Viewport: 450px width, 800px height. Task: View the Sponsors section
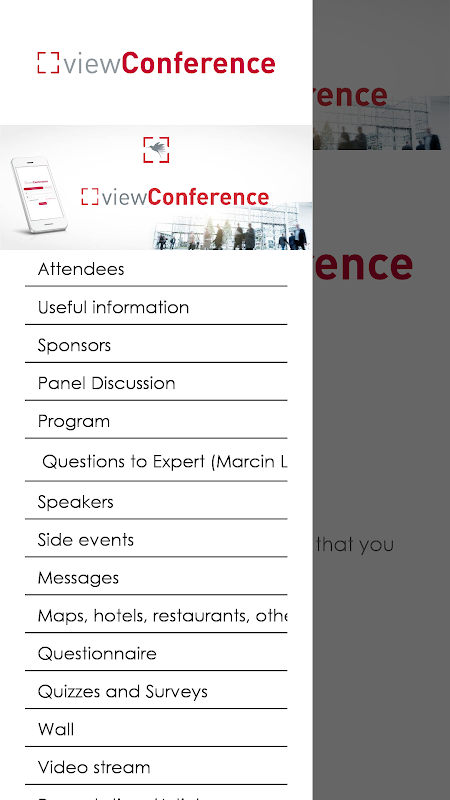click(x=156, y=344)
